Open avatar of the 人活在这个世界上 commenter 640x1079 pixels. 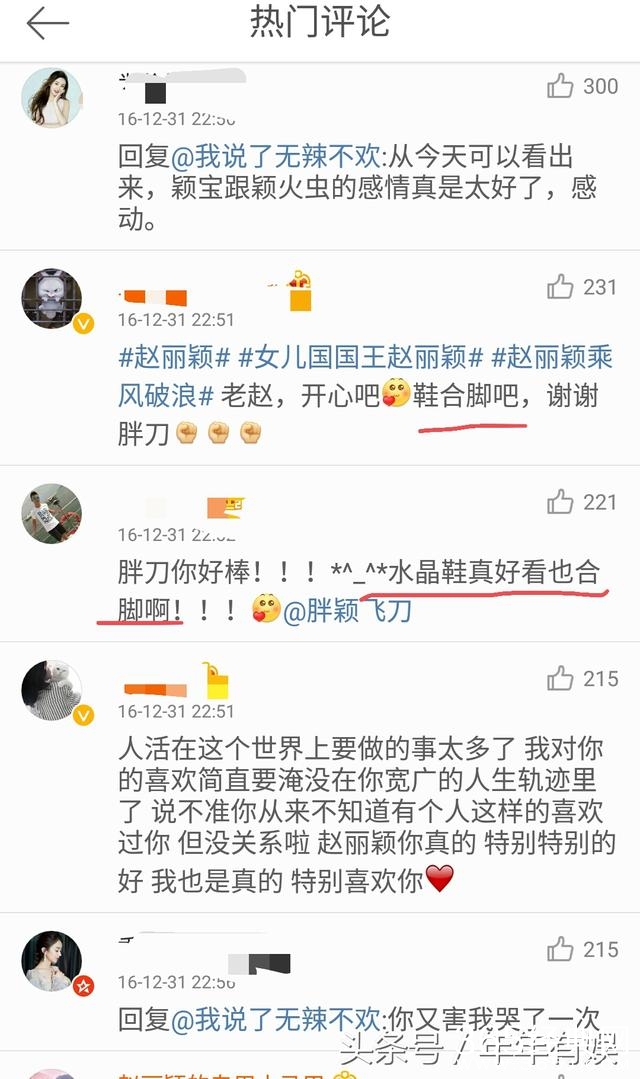[52, 691]
